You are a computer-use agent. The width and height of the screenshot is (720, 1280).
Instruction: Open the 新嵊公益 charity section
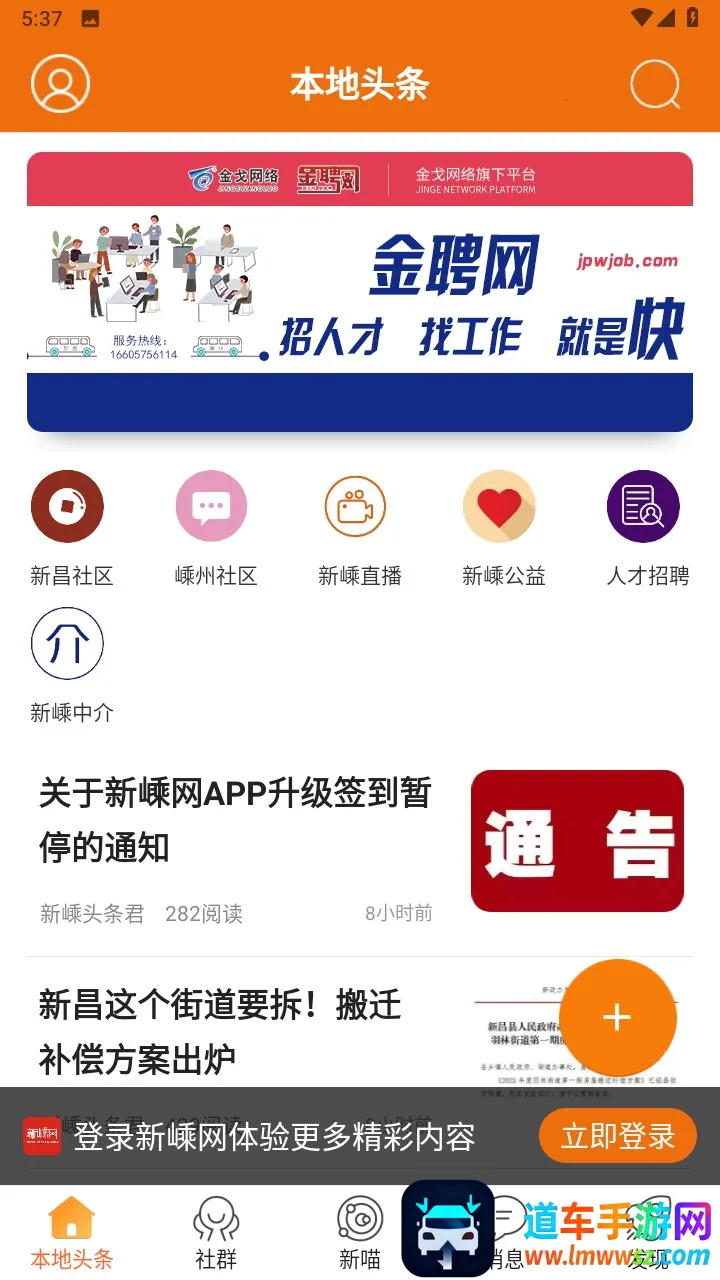pyautogui.click(x=500, y=506)
